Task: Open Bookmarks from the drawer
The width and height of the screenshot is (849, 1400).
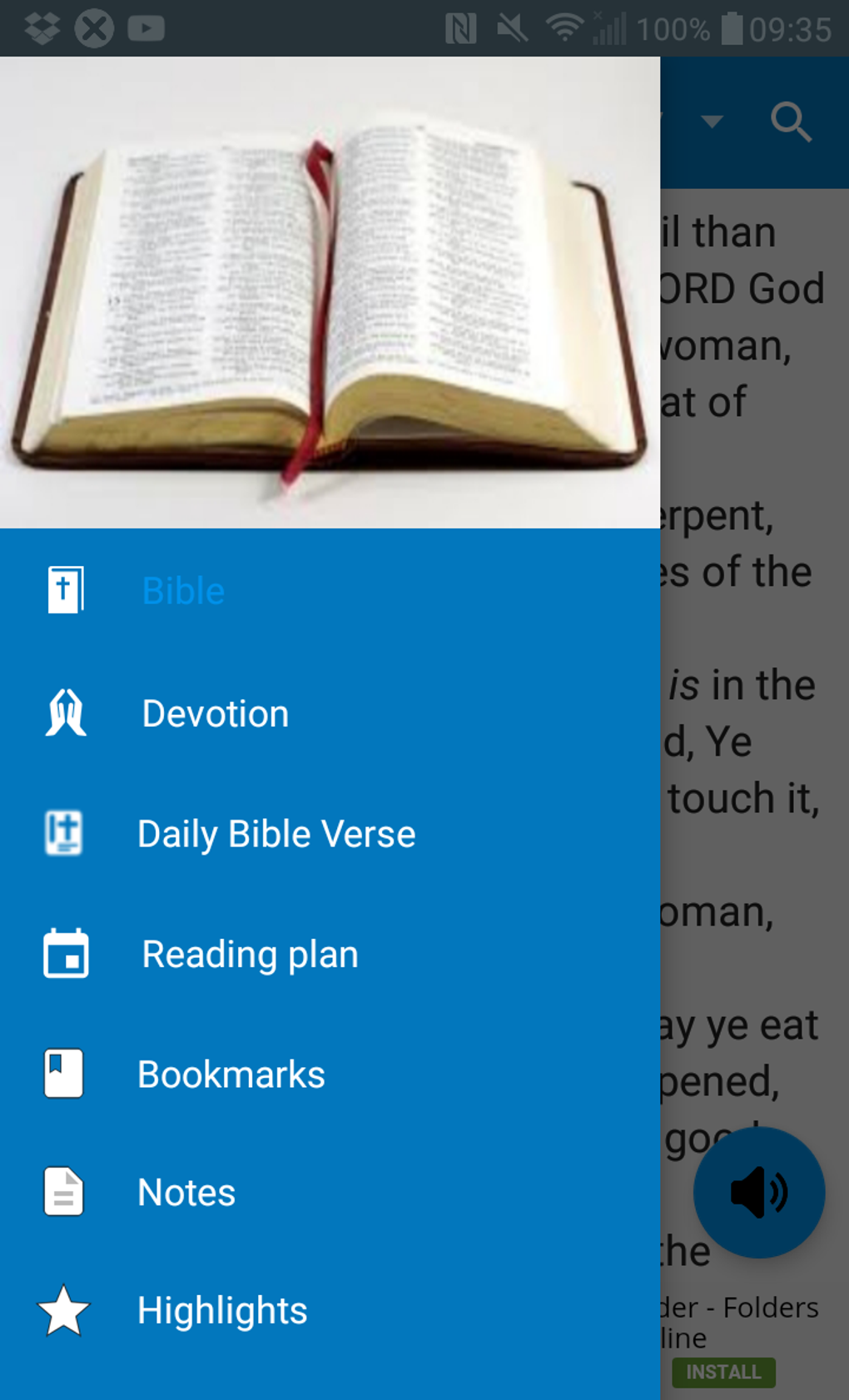Action: 231,1074
